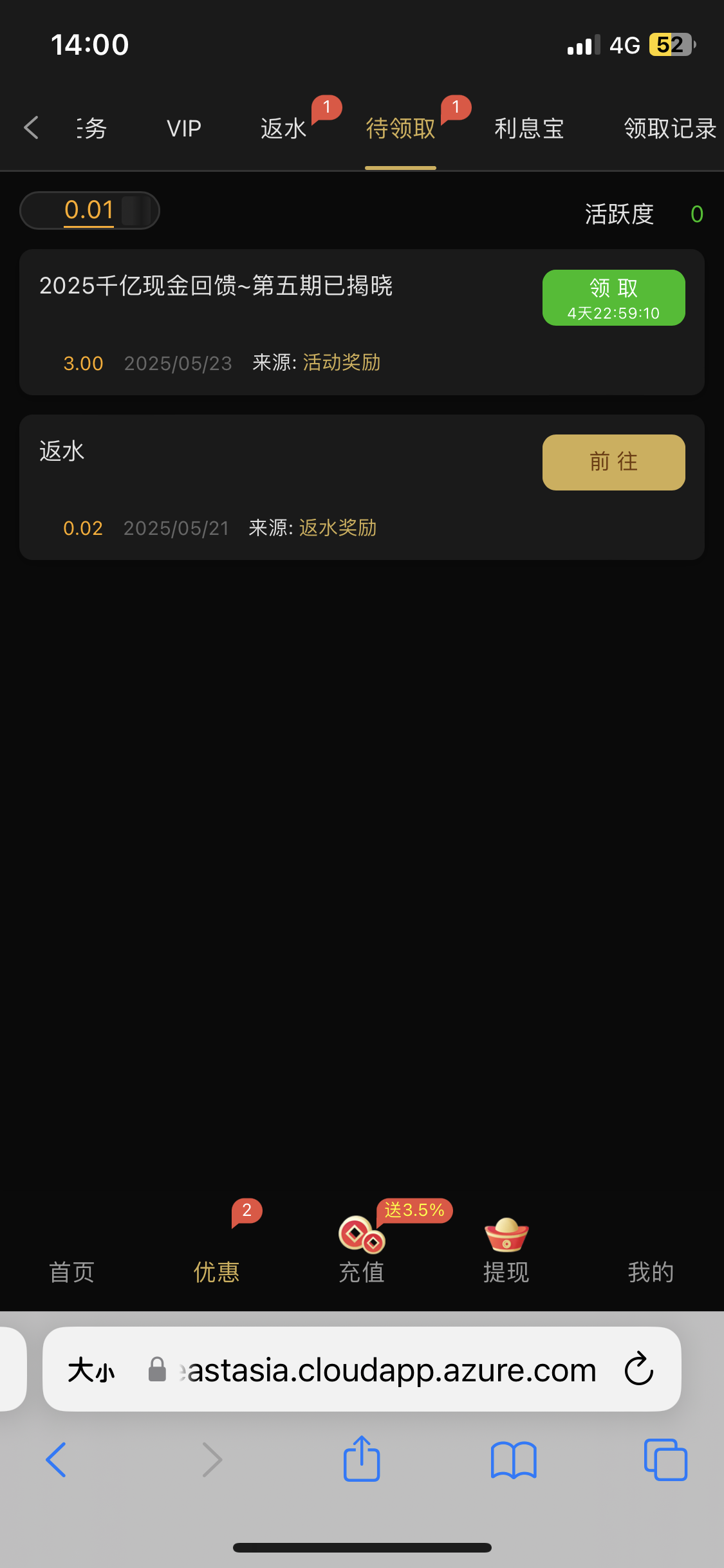Tap the 前往 button for 返水

[613, 462]
